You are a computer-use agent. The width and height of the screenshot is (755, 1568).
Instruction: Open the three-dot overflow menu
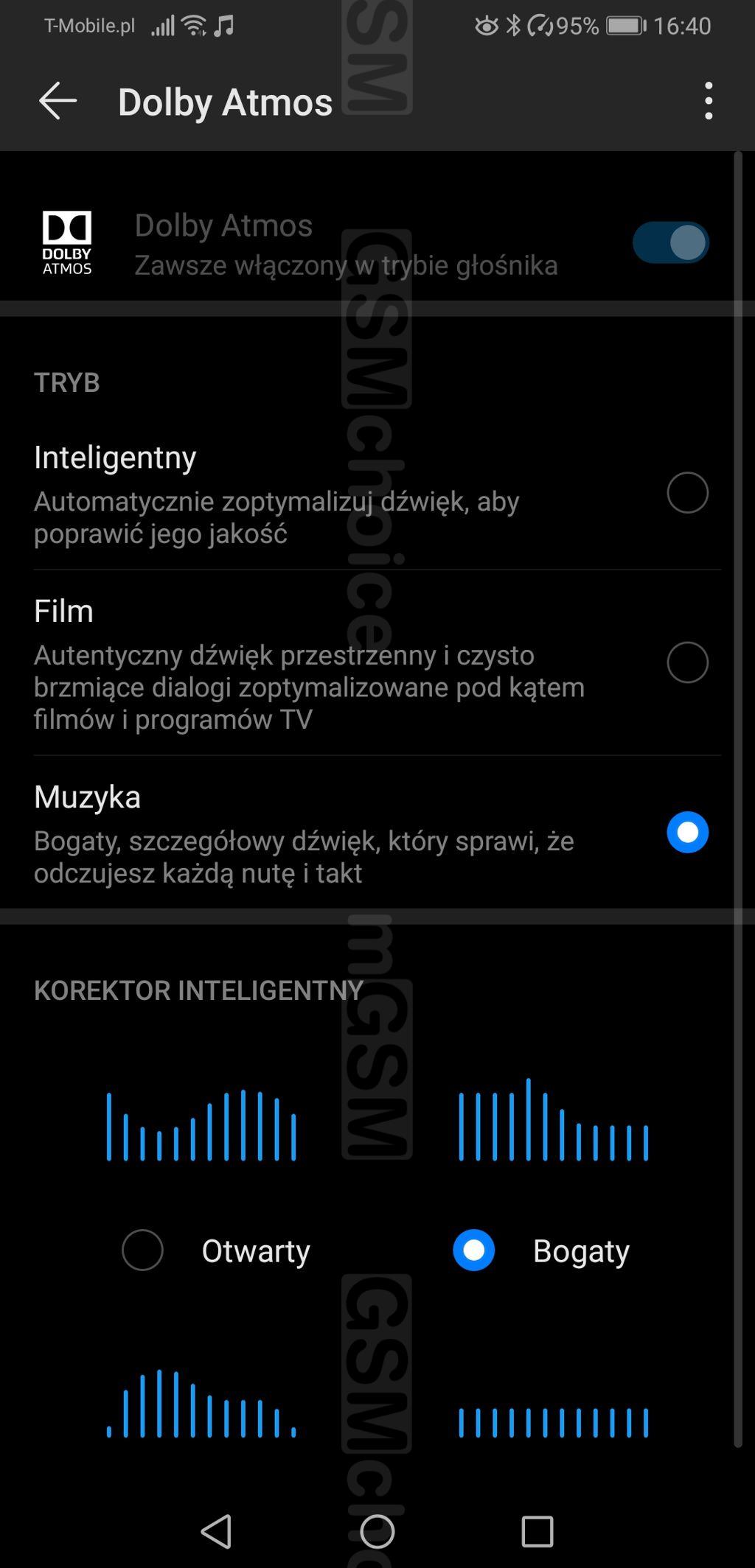tap(709, 101)
